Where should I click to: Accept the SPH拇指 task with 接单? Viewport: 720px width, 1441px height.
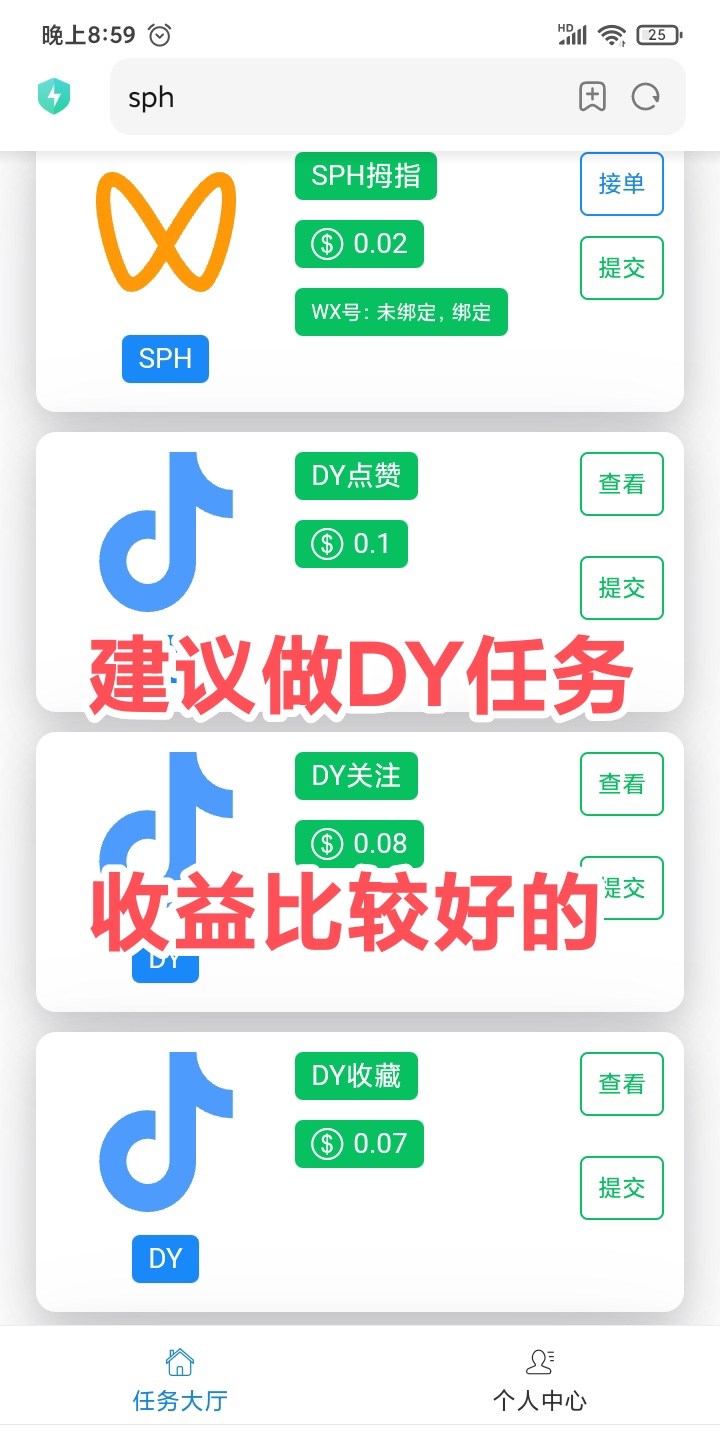click(621, 184)
